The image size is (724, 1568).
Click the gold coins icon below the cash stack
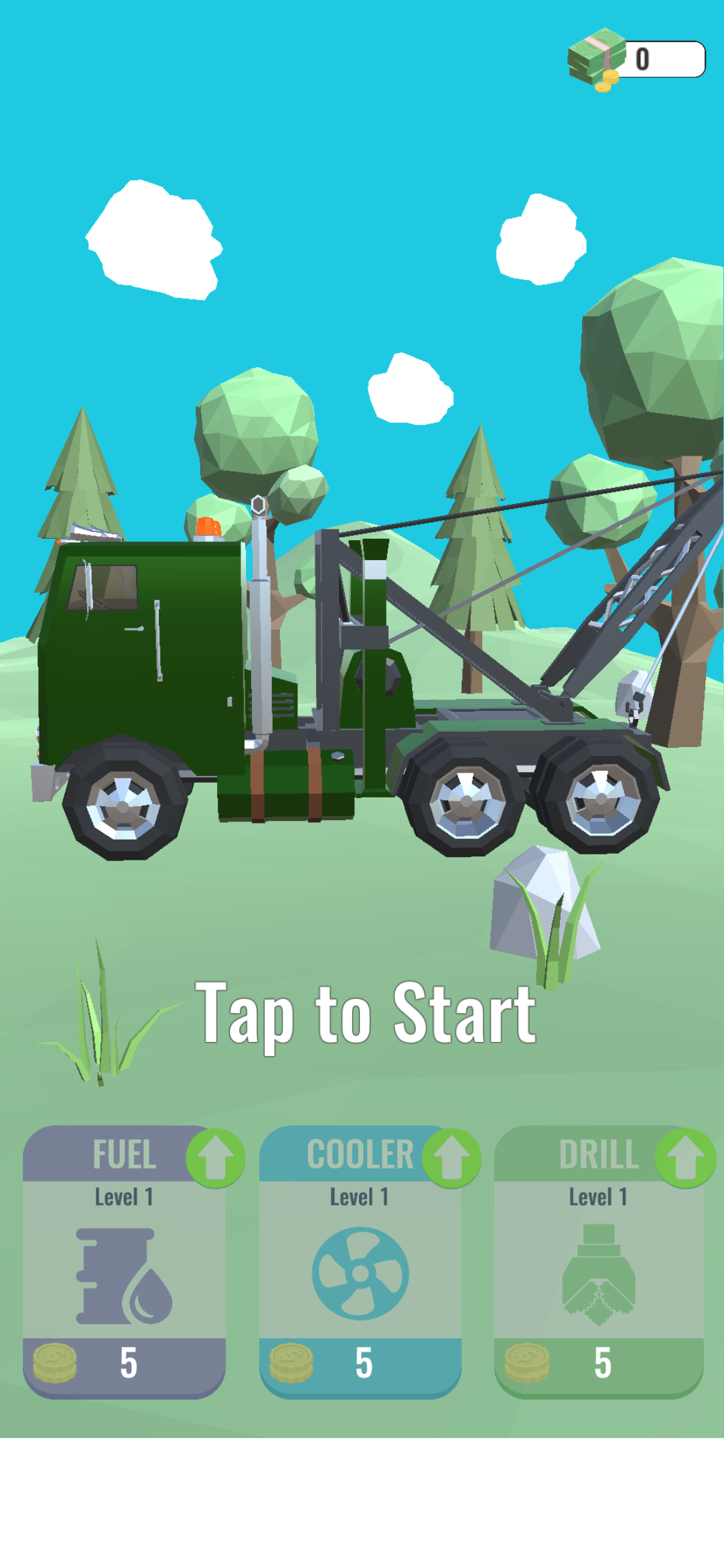(605, 82)
